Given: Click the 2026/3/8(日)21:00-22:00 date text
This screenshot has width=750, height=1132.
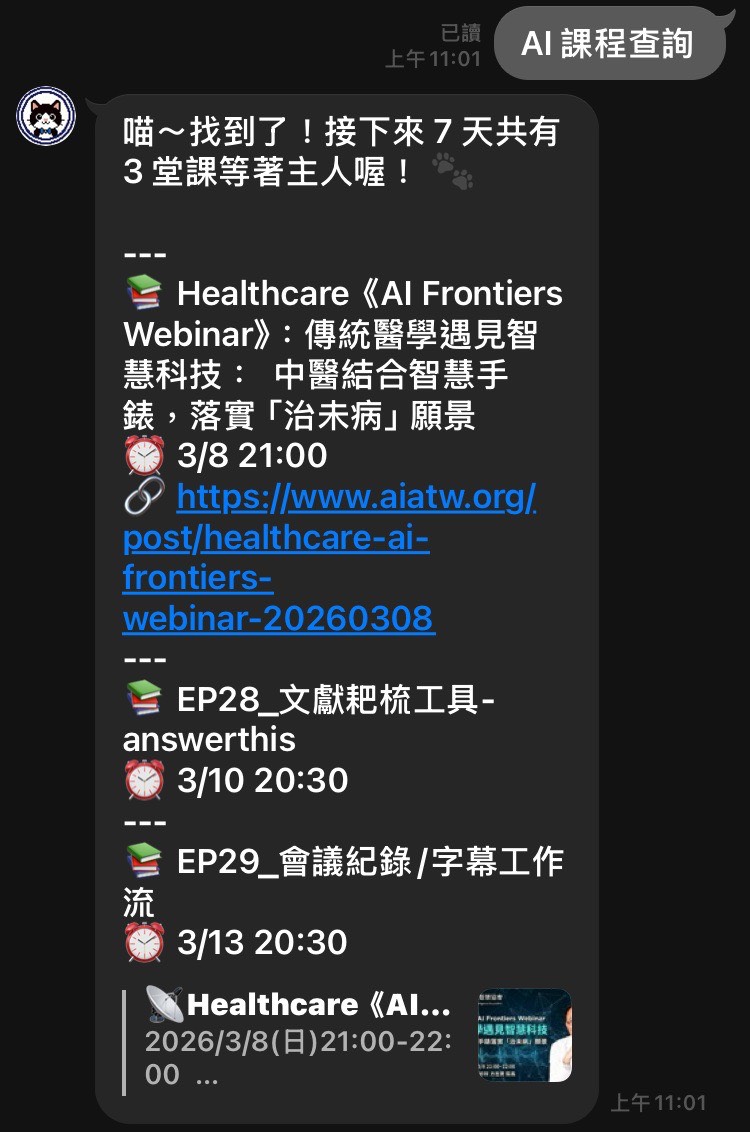Looking at the screenshot, I should (x=280, y=1042).
